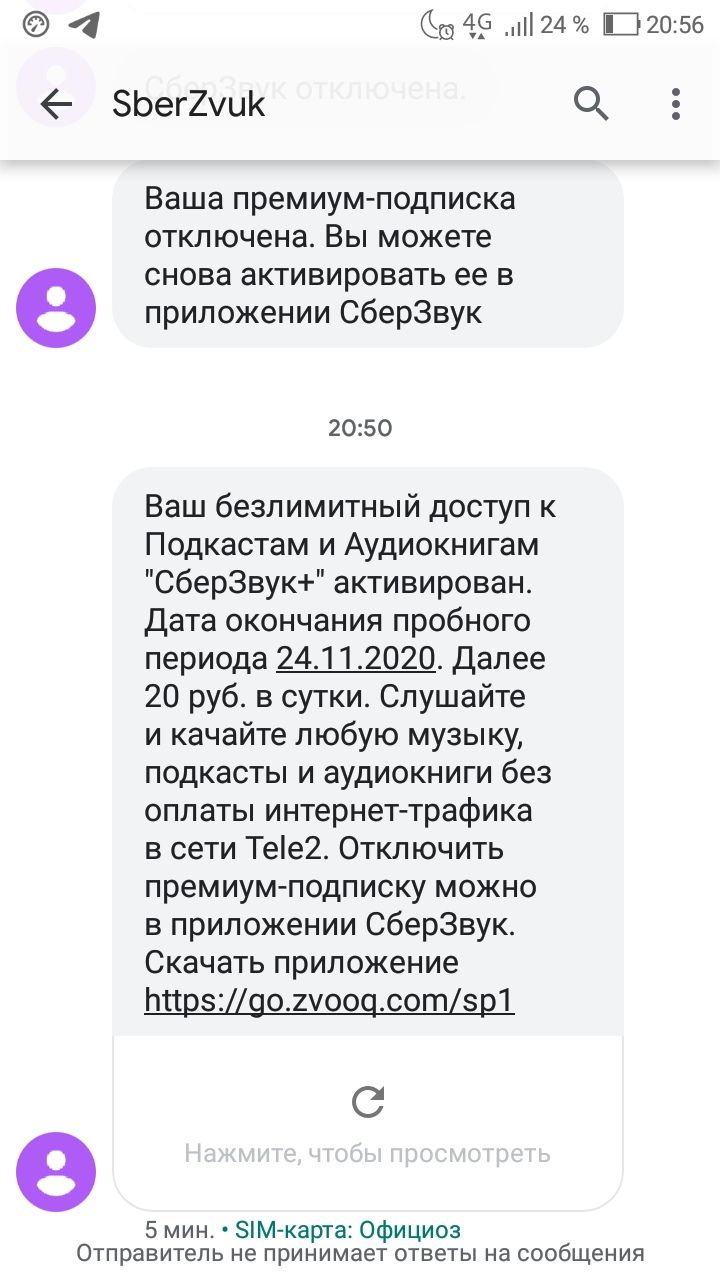The width and height of the screenshot is (720, 1280).
Task: Go back from SberZvuk conversation
Action: tap(56, 104)
